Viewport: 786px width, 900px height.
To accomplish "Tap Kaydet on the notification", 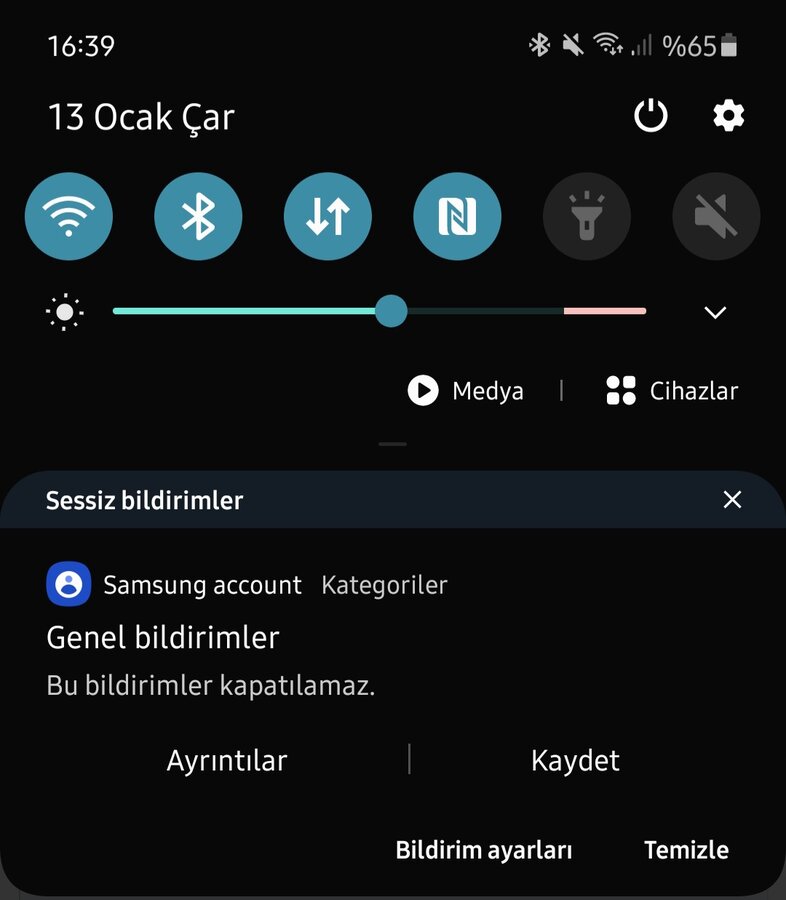I will click(x=575, y=761).
